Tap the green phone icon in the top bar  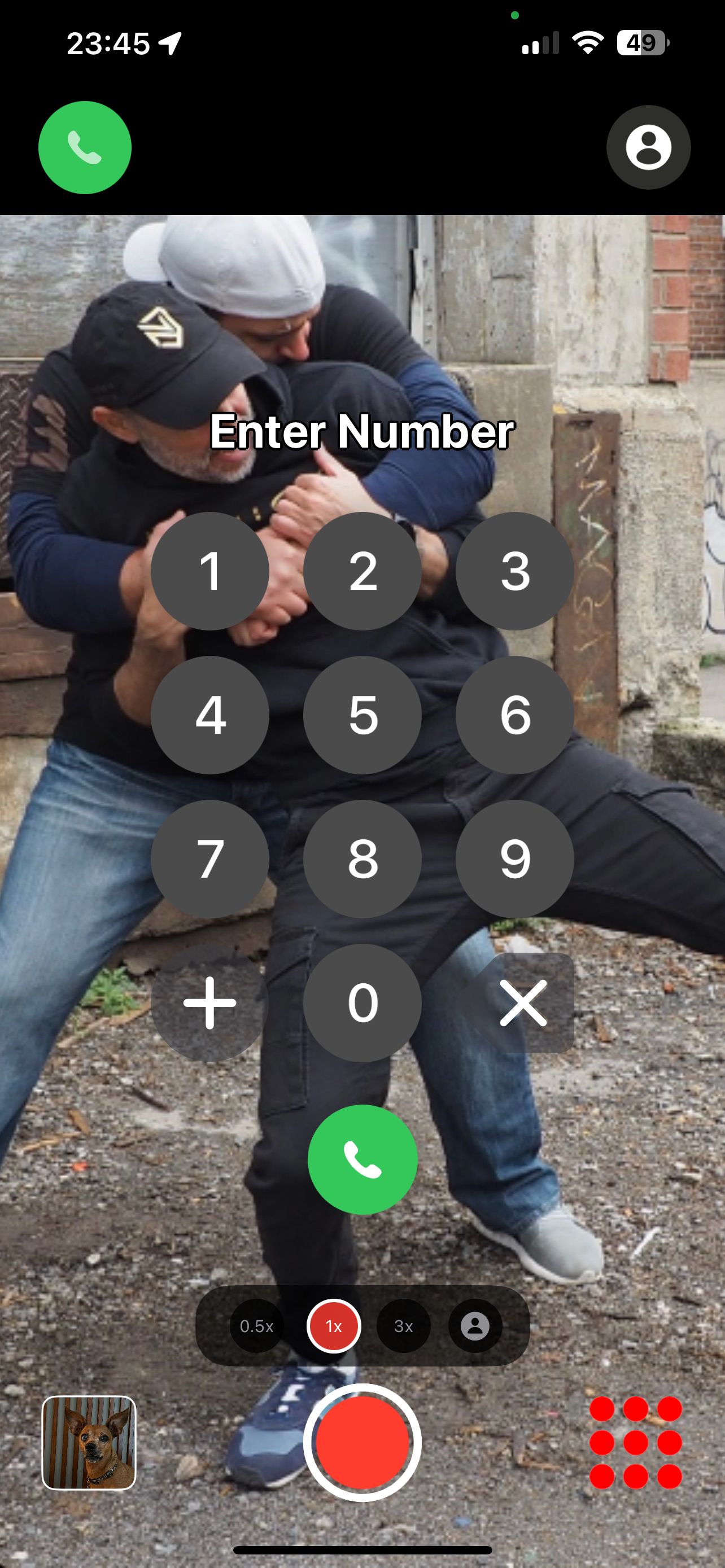85,147
